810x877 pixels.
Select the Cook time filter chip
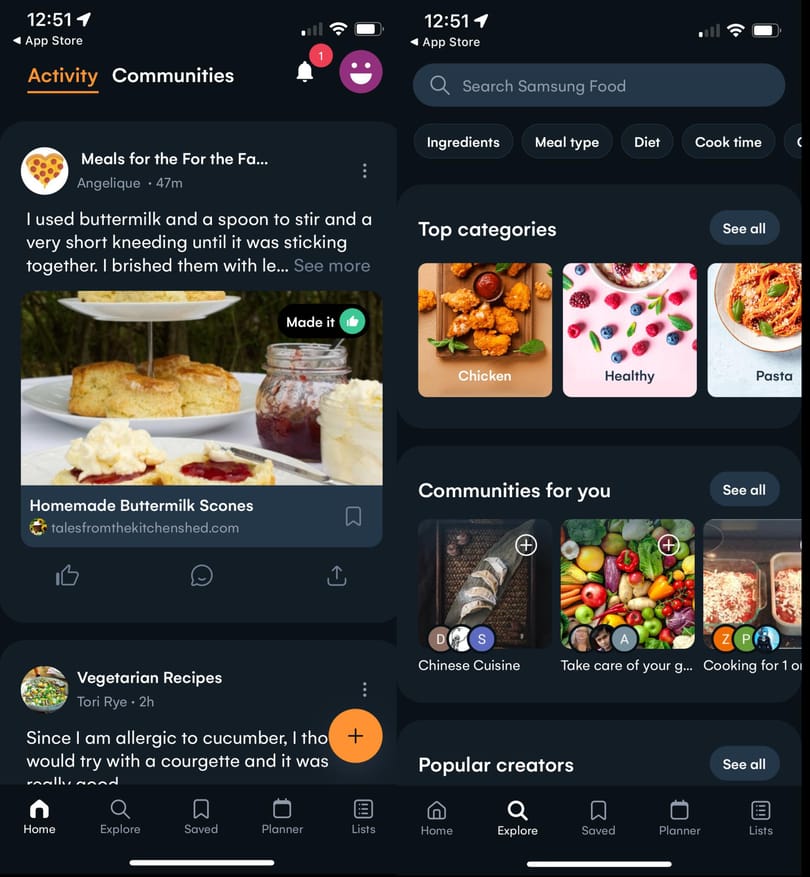pyautogui.click(x=728, y=142)
